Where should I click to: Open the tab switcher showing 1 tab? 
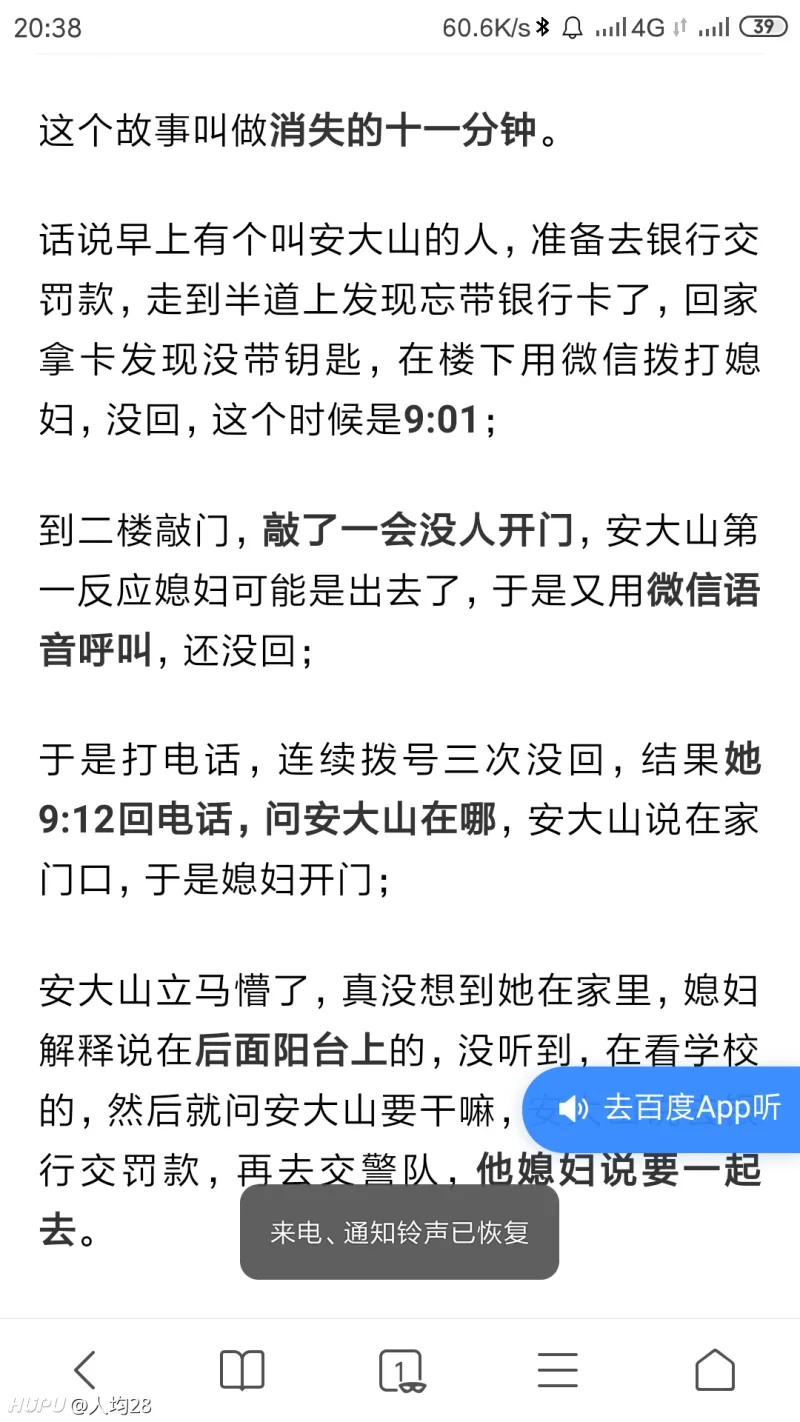tap(400, 1369)
